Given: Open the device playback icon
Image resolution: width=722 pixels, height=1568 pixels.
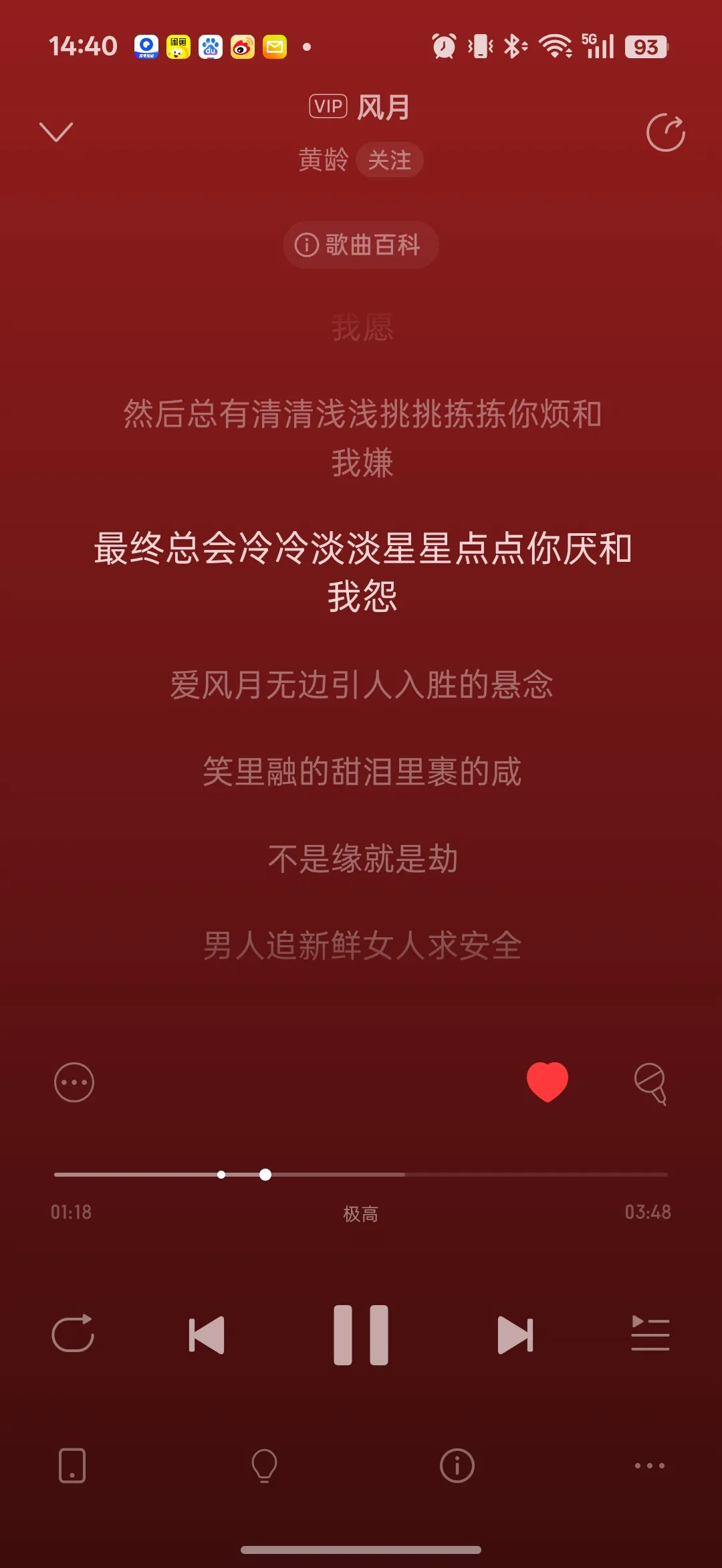Looking at the screenshot, I should pos(72,1466).
